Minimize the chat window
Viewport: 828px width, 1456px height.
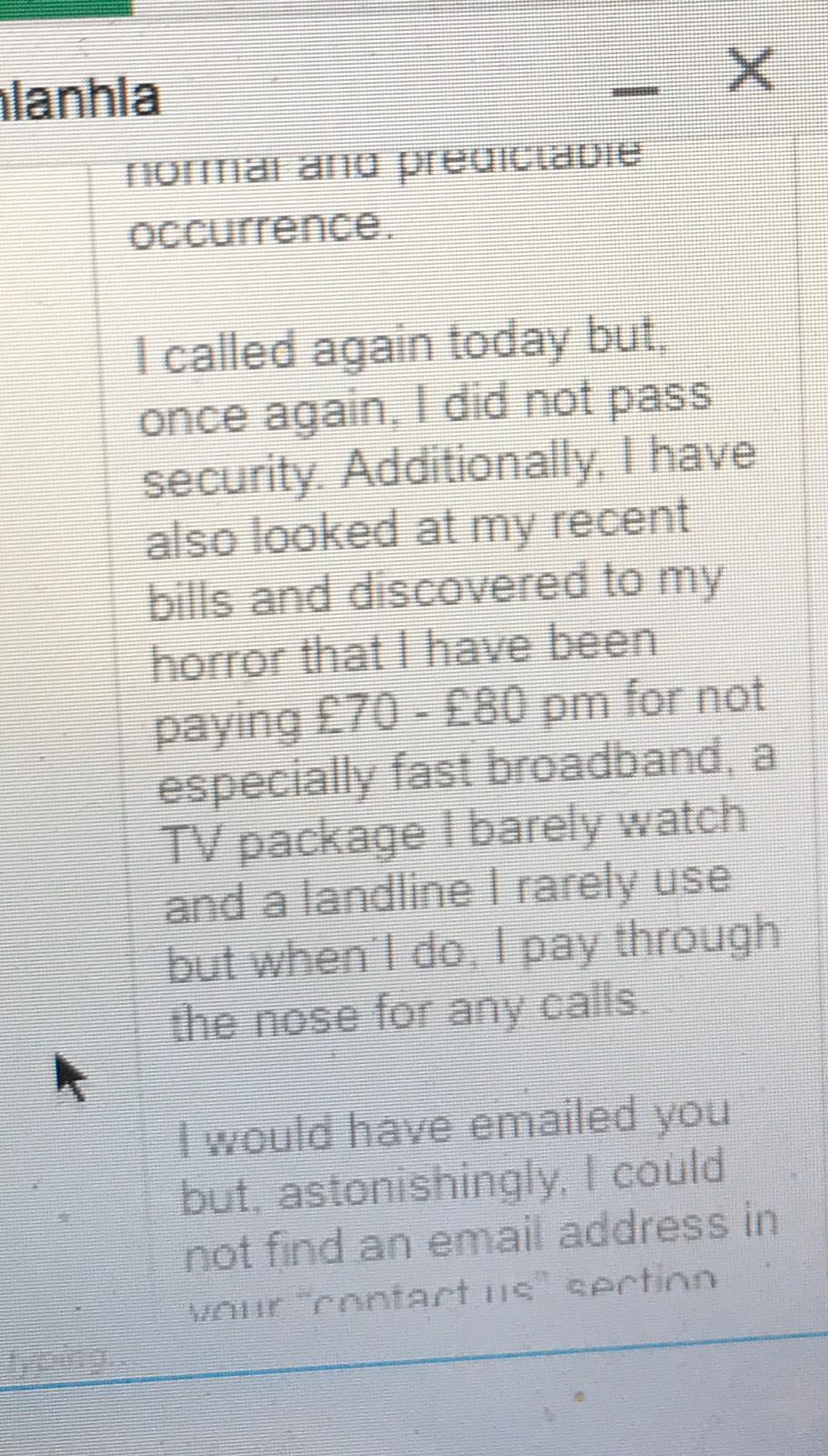[x=635, y=91]
